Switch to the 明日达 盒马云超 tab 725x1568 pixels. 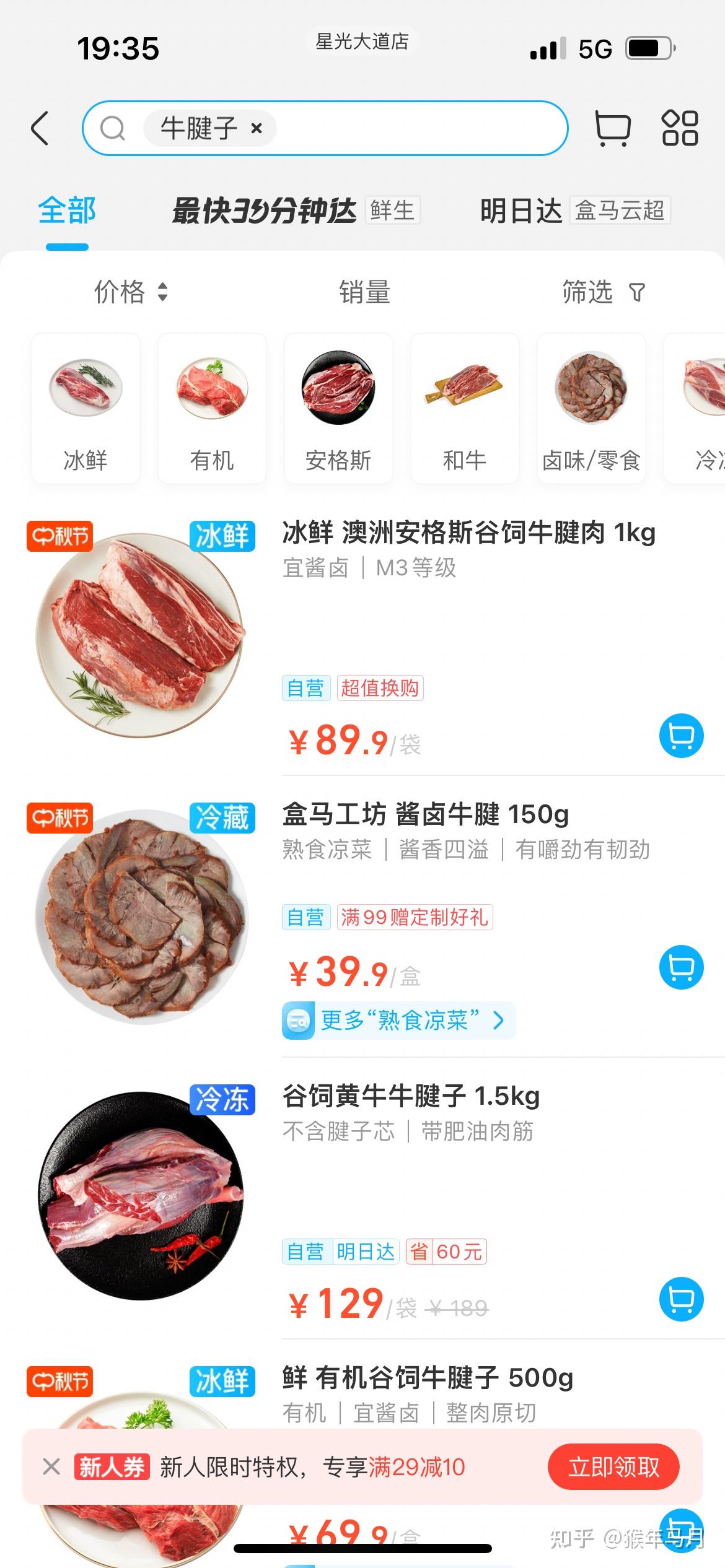574,211
